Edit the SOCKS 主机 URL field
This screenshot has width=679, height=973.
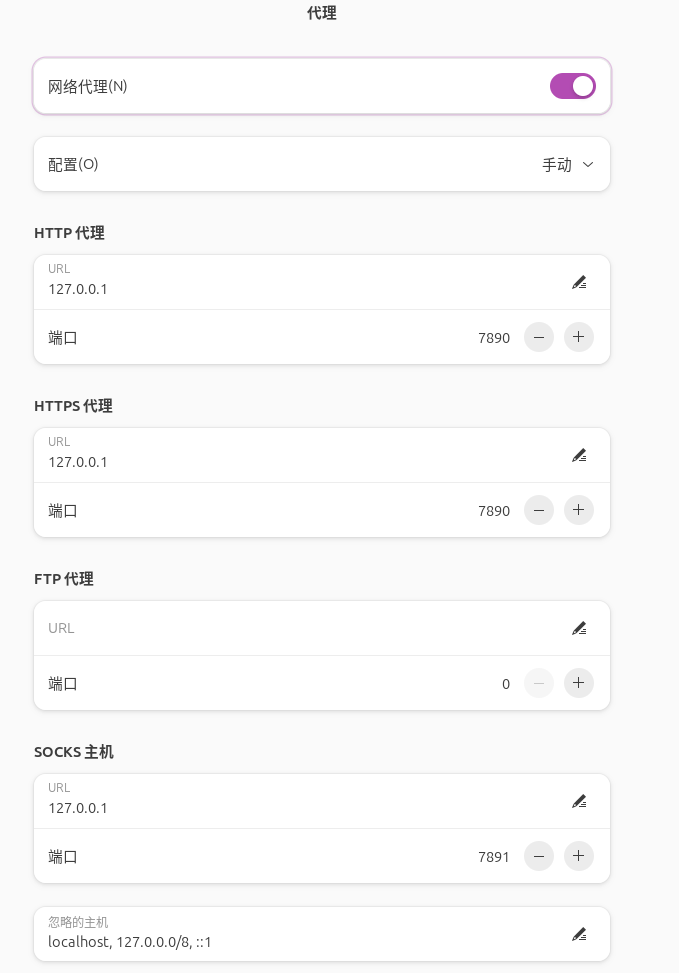[x=578, y=802]
